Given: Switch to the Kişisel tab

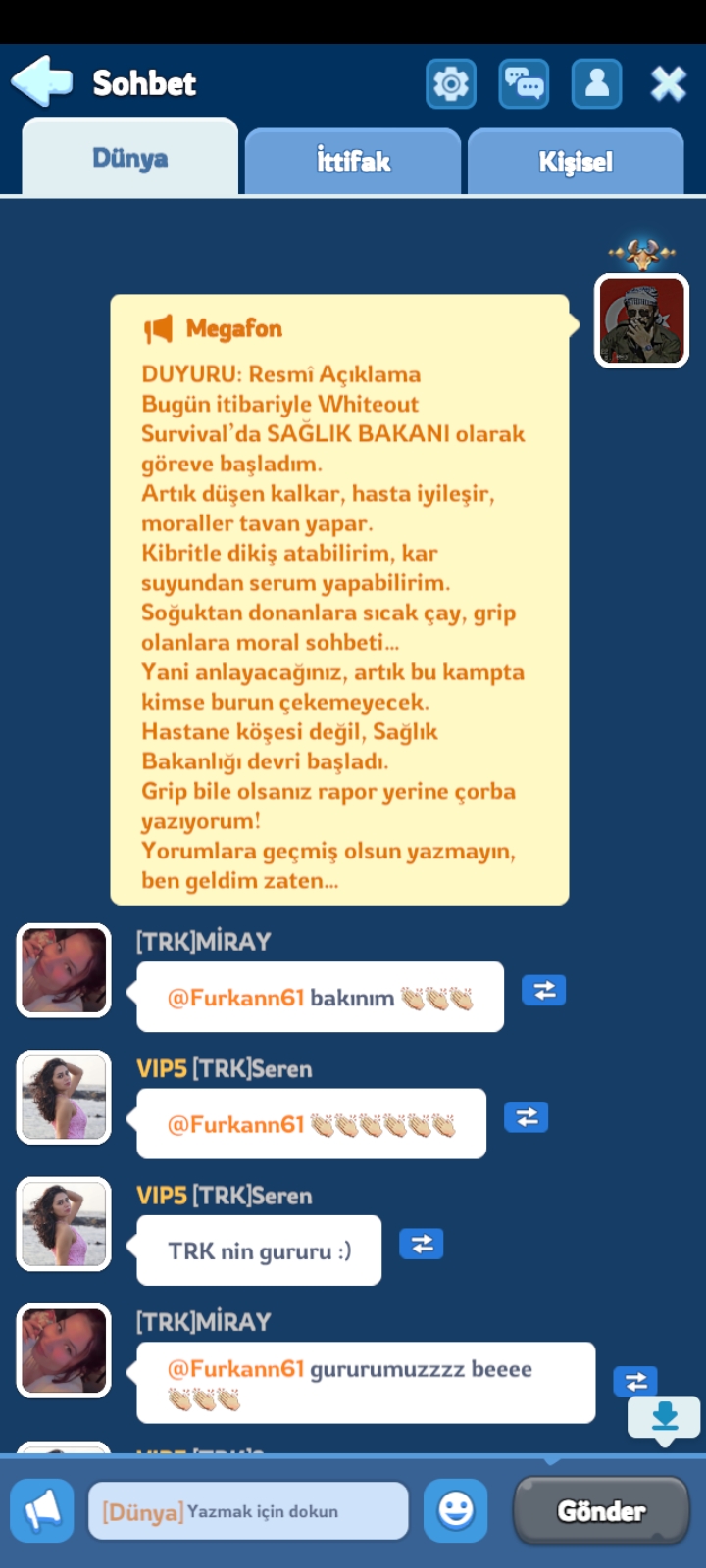Looking at the screenshot, I should pos(576,161).
